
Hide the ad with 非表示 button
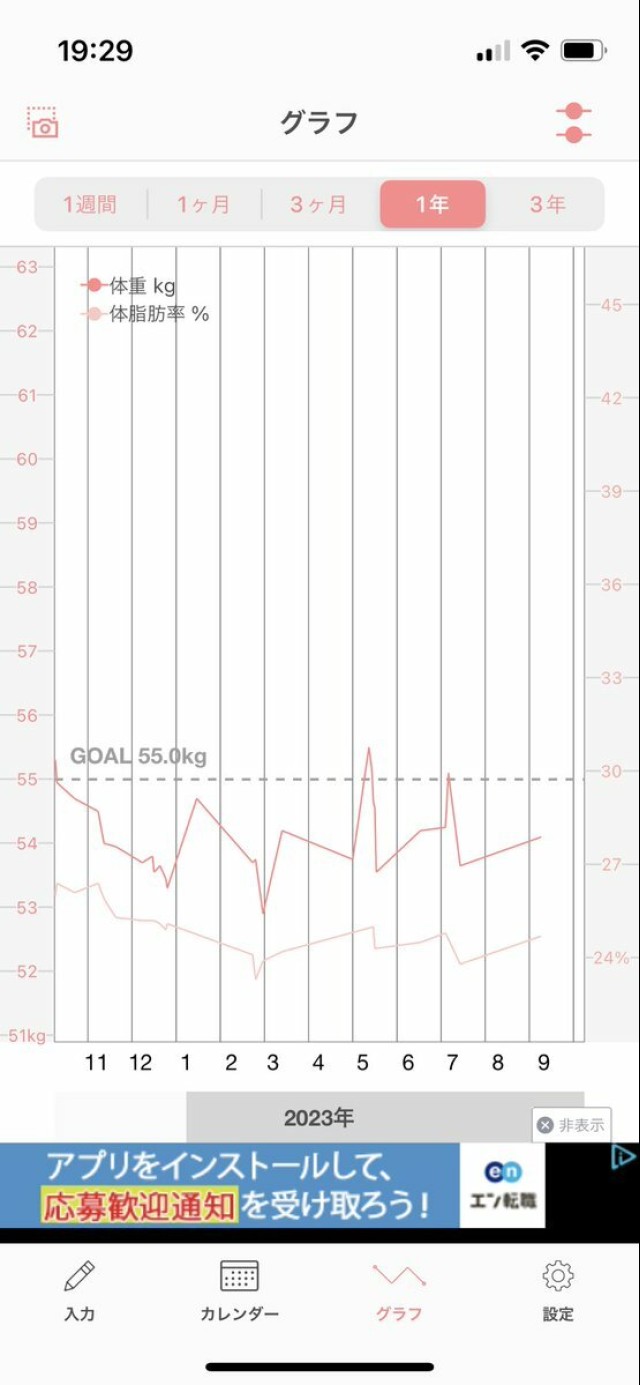(x=571, y=1125)
